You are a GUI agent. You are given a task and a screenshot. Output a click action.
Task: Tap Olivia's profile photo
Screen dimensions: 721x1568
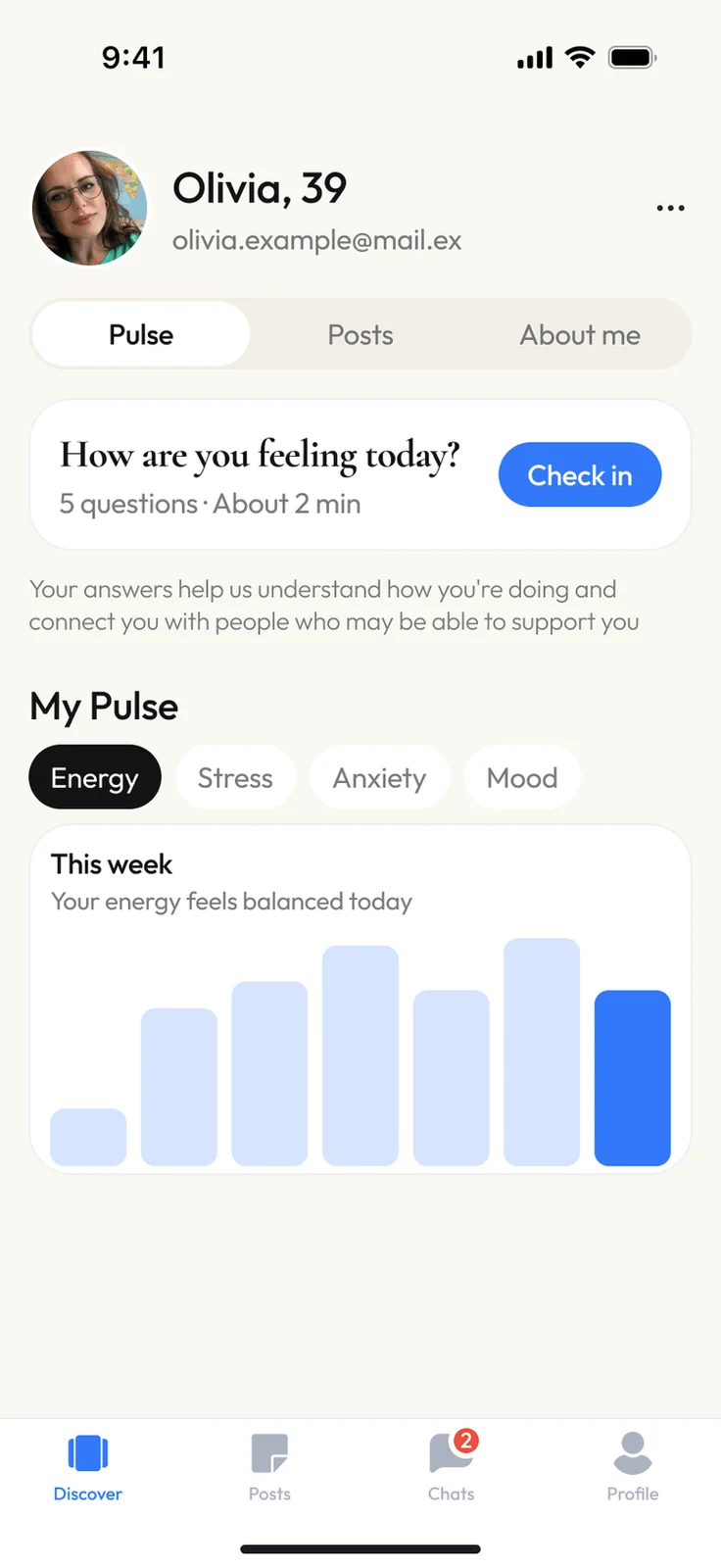[90, 208]
